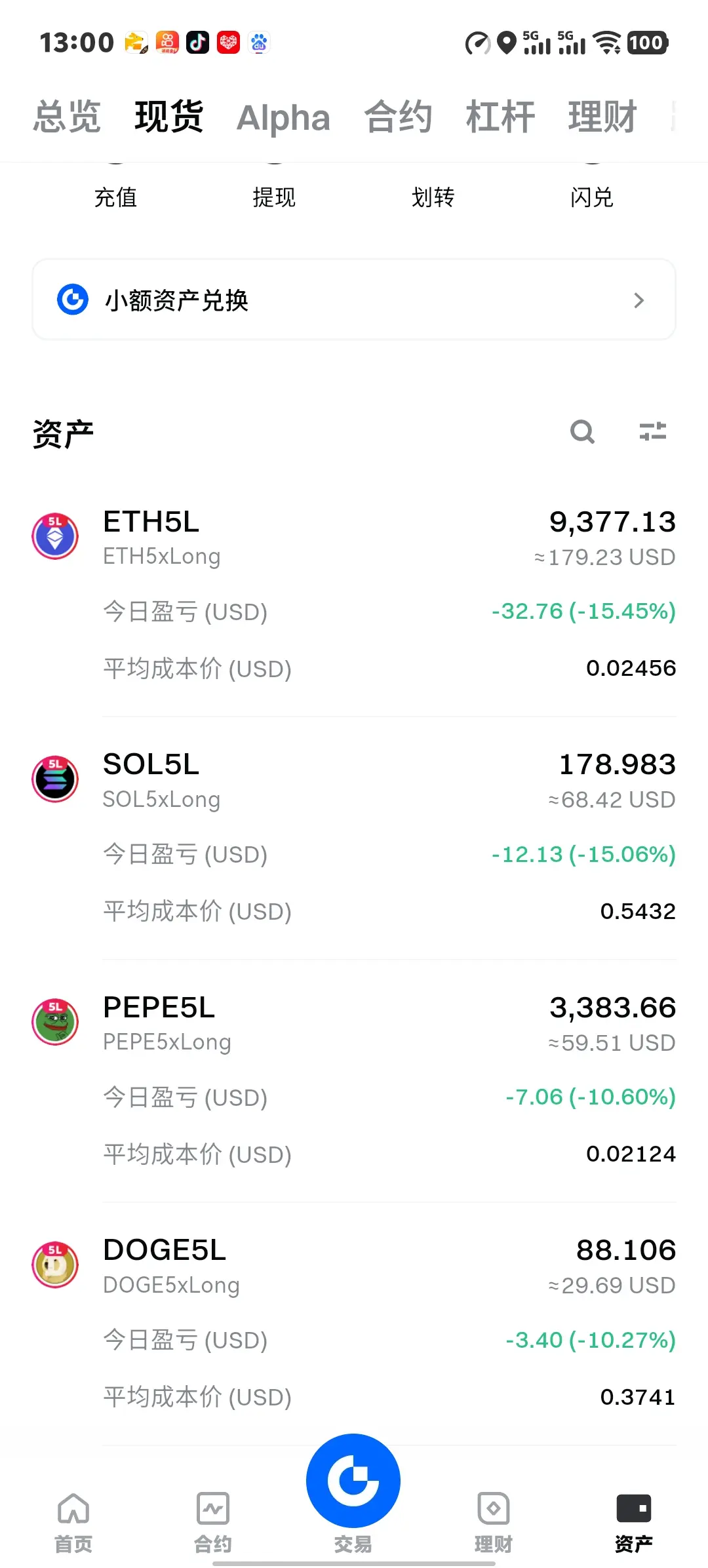The height and width of the screenshot is (1568, 708).
Task: Tap the blue 交易 center button
Action: tap(353, 1481)
